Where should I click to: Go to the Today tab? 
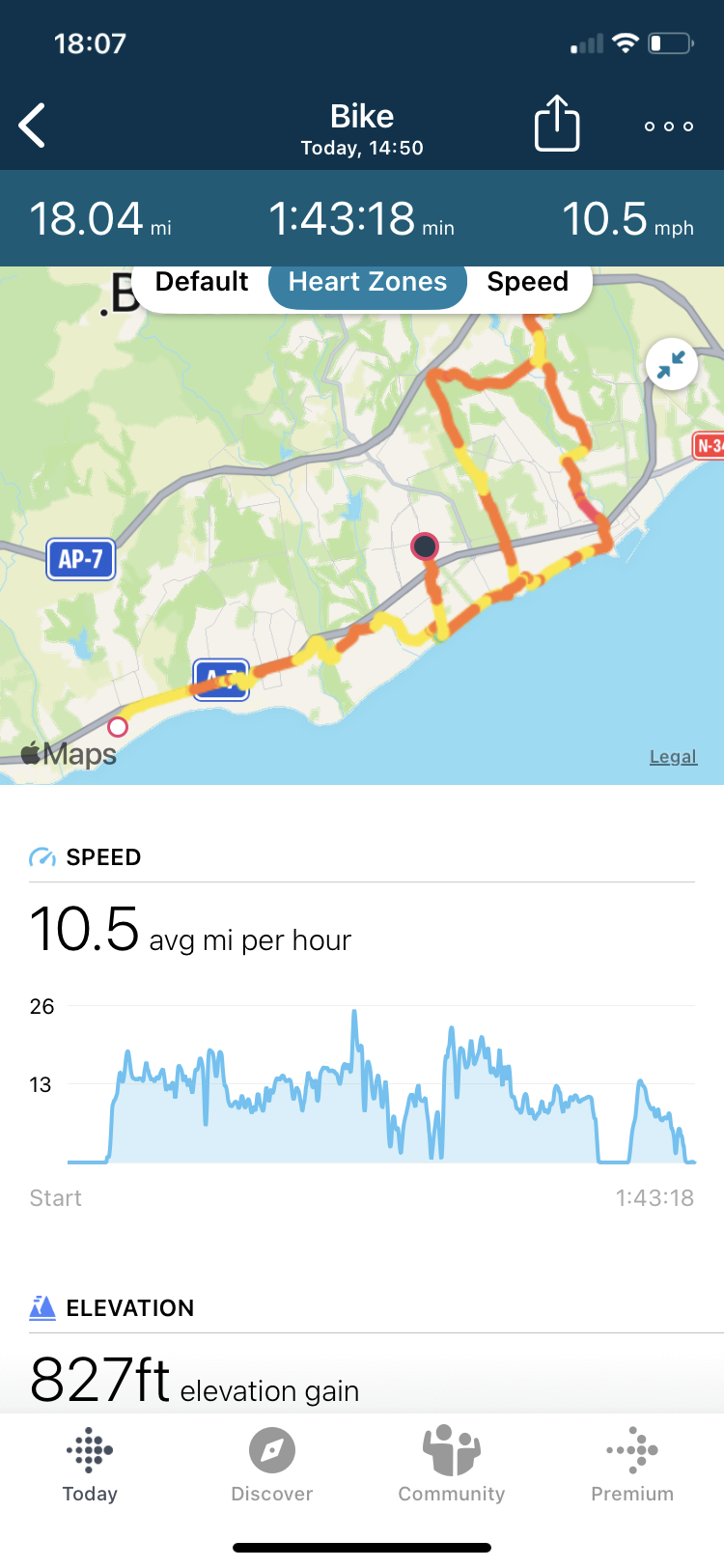(x=90, y=1465)
